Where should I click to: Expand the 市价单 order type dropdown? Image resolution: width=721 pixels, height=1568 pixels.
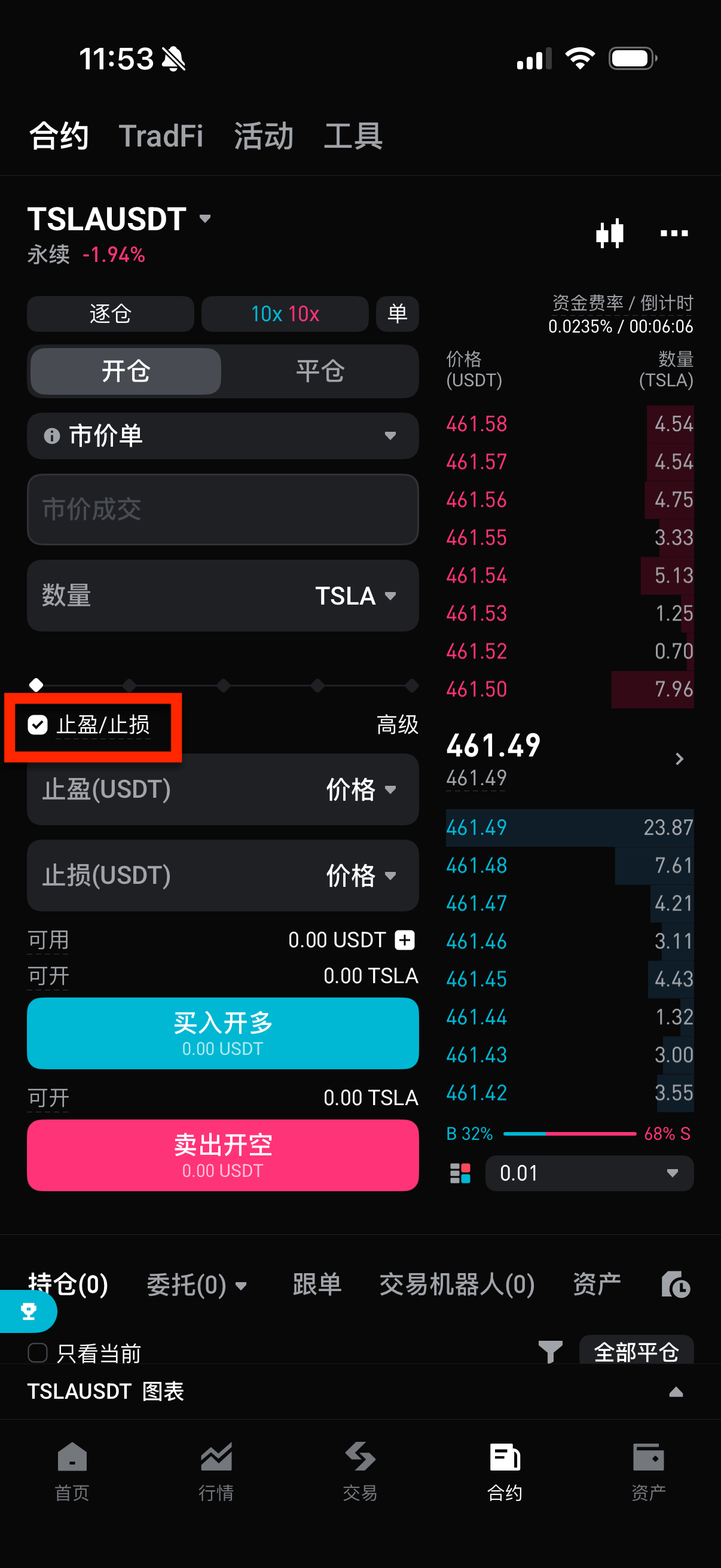pos(391,436)
